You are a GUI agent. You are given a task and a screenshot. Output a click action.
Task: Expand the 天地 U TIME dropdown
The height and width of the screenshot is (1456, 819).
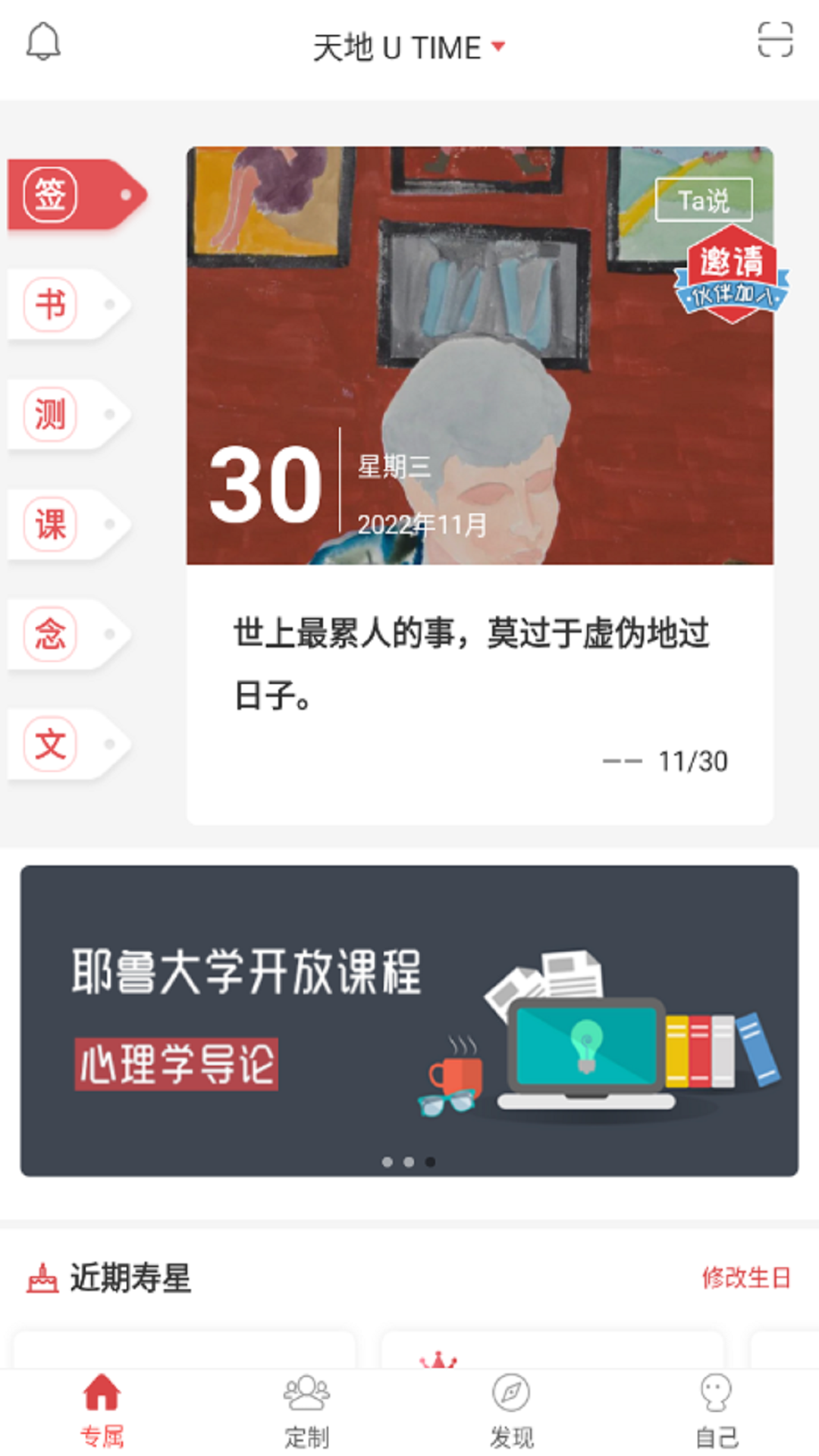(409, 48)
